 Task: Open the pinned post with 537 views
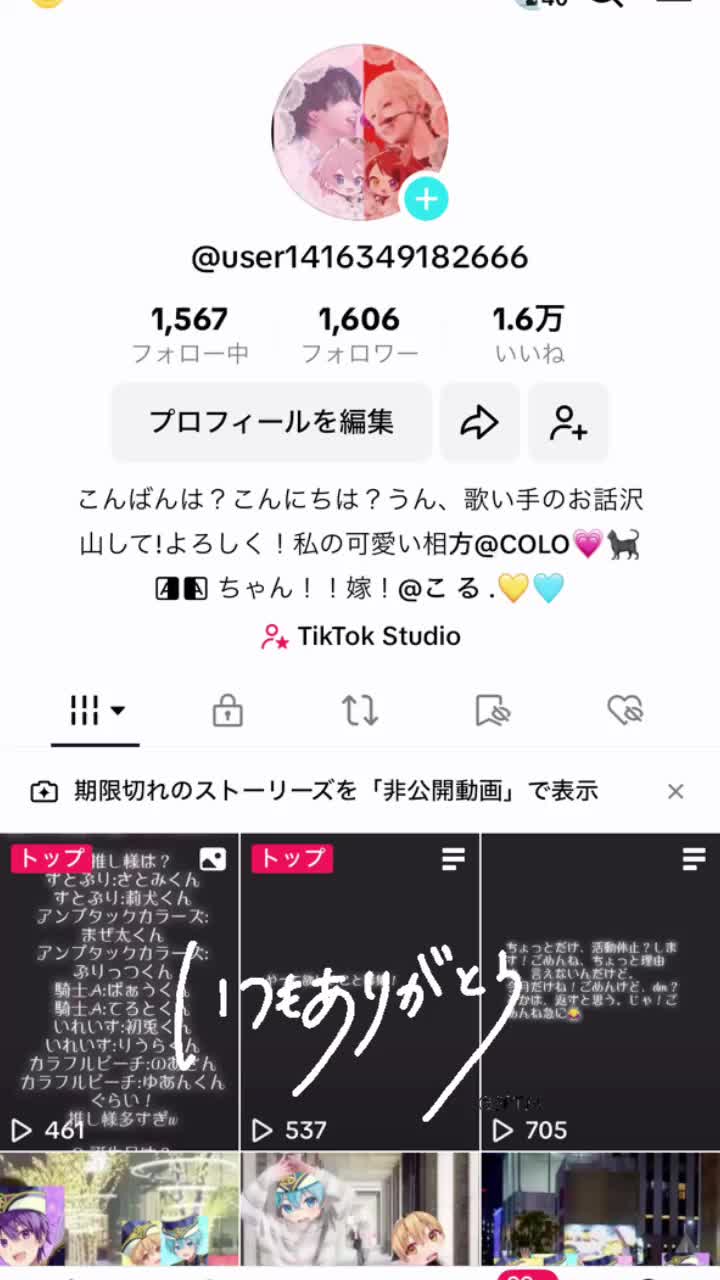(x=360, y=990)
